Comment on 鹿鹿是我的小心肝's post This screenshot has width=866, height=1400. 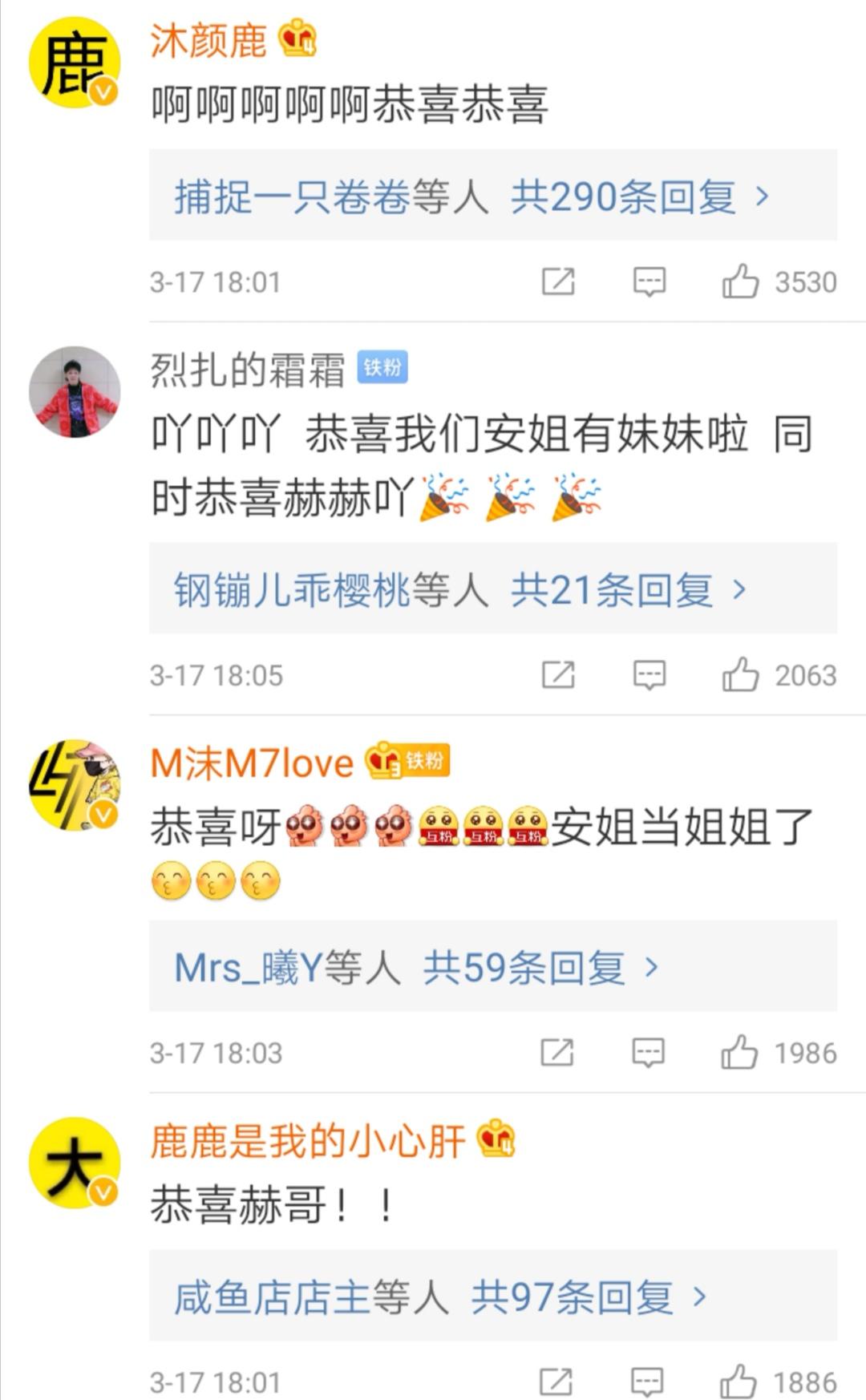647,1382
